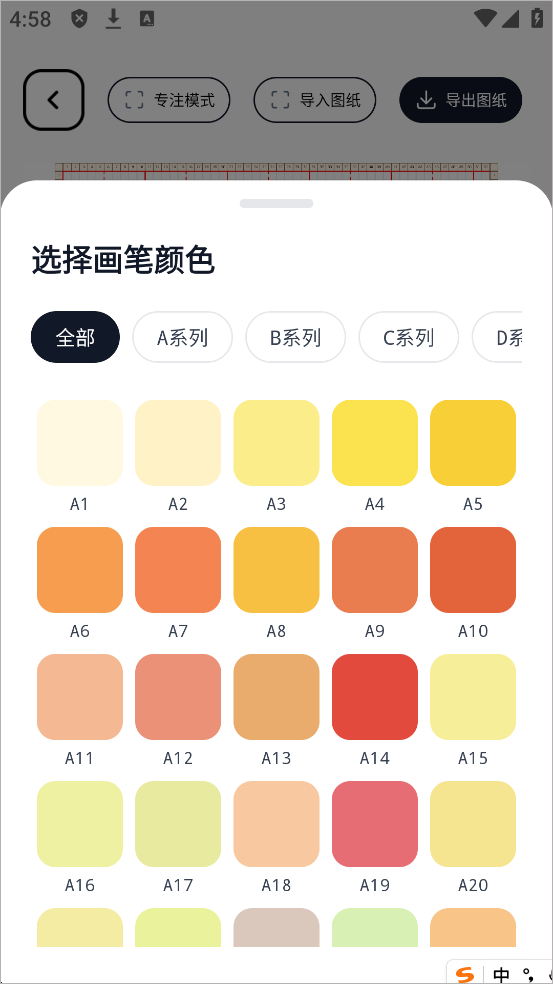Choose color A10

pos(473,570)
